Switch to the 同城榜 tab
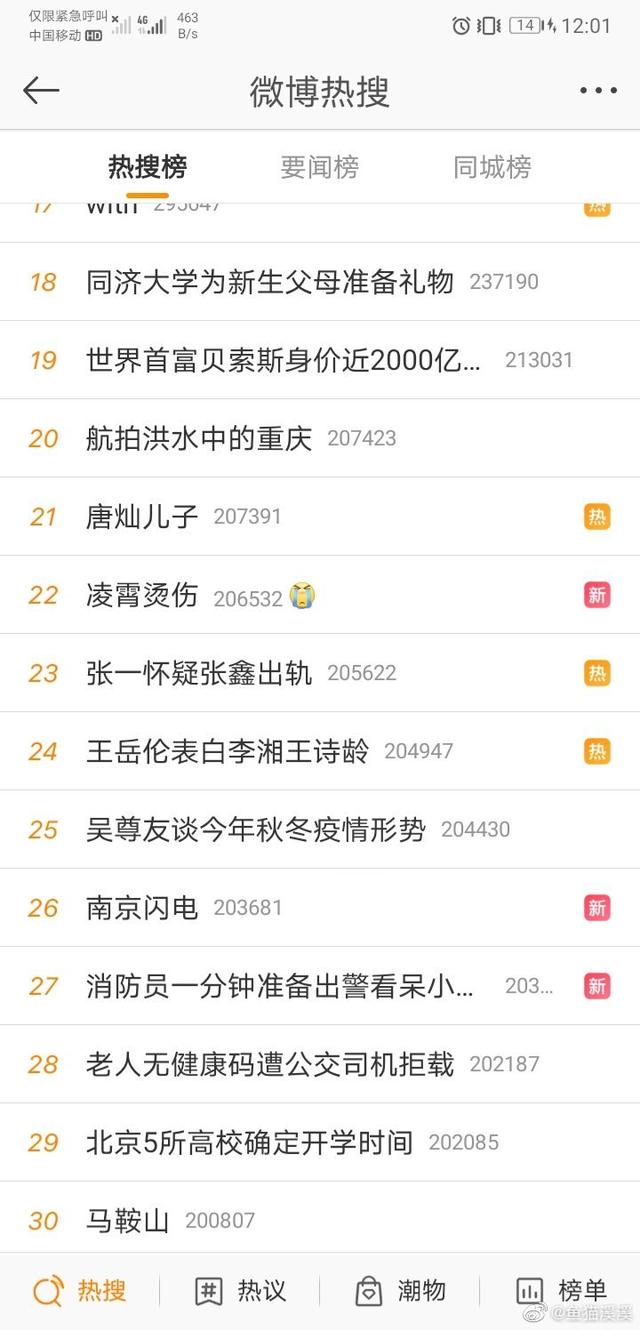This screenshot has height=1330, width=640. 492,167
